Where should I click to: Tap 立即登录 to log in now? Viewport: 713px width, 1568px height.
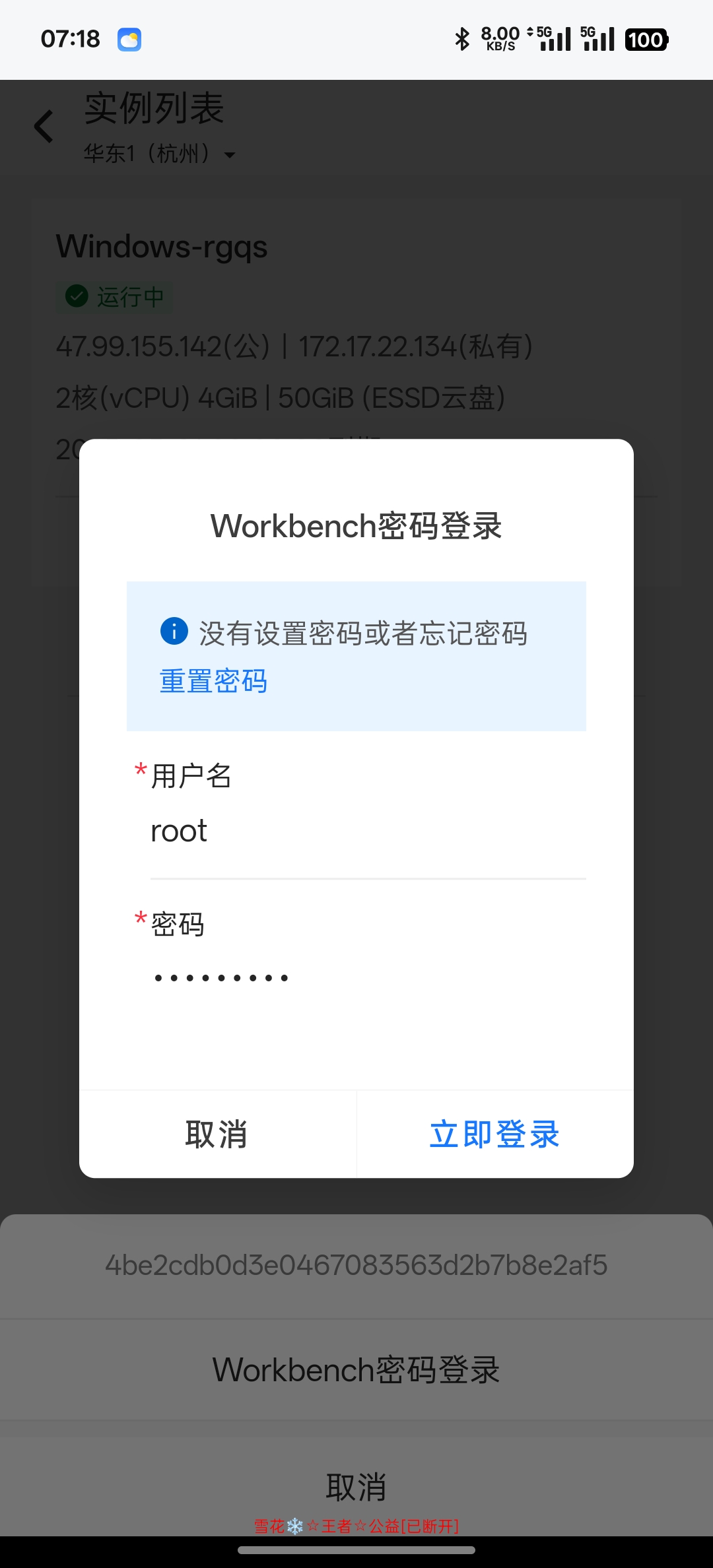click(494, 1134)
